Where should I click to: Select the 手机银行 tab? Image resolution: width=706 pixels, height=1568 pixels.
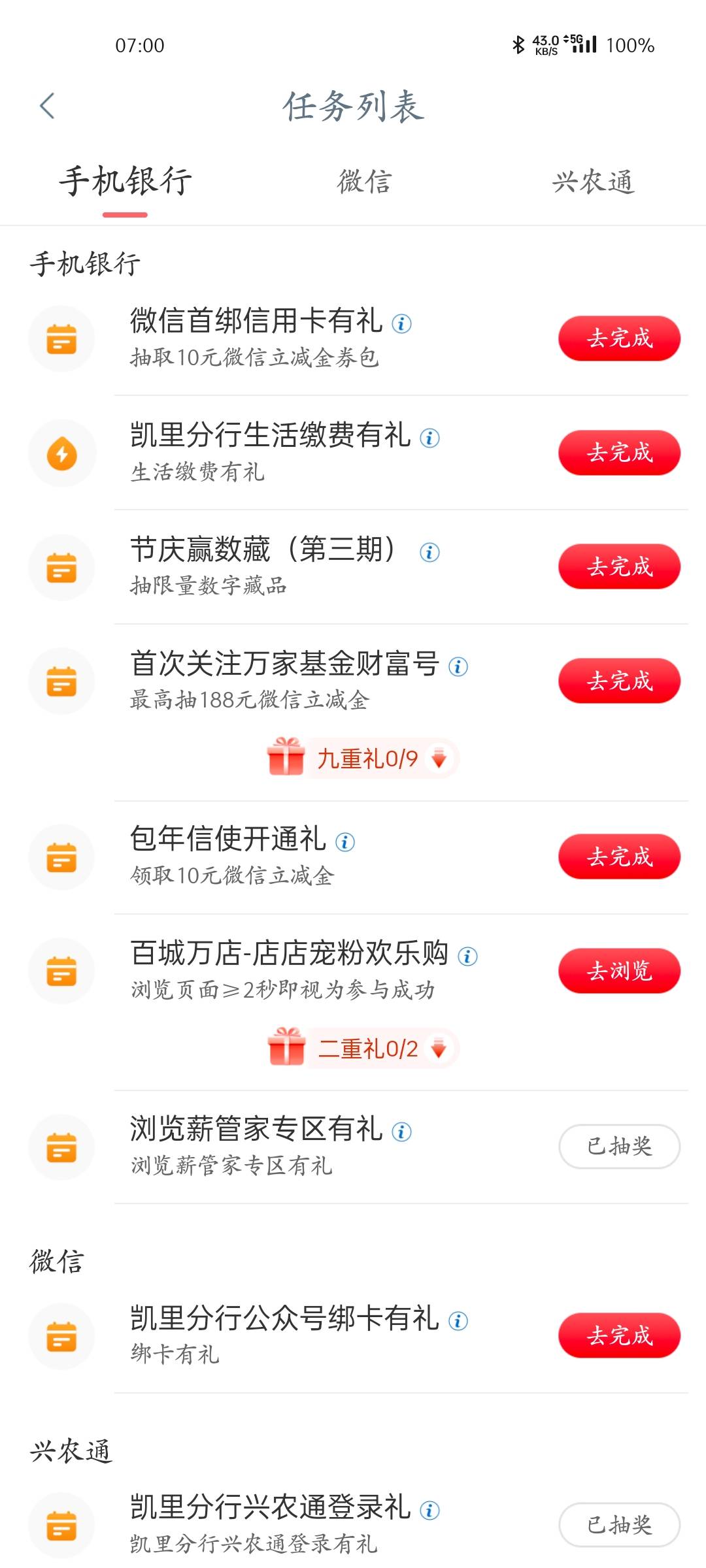point(126,180)
